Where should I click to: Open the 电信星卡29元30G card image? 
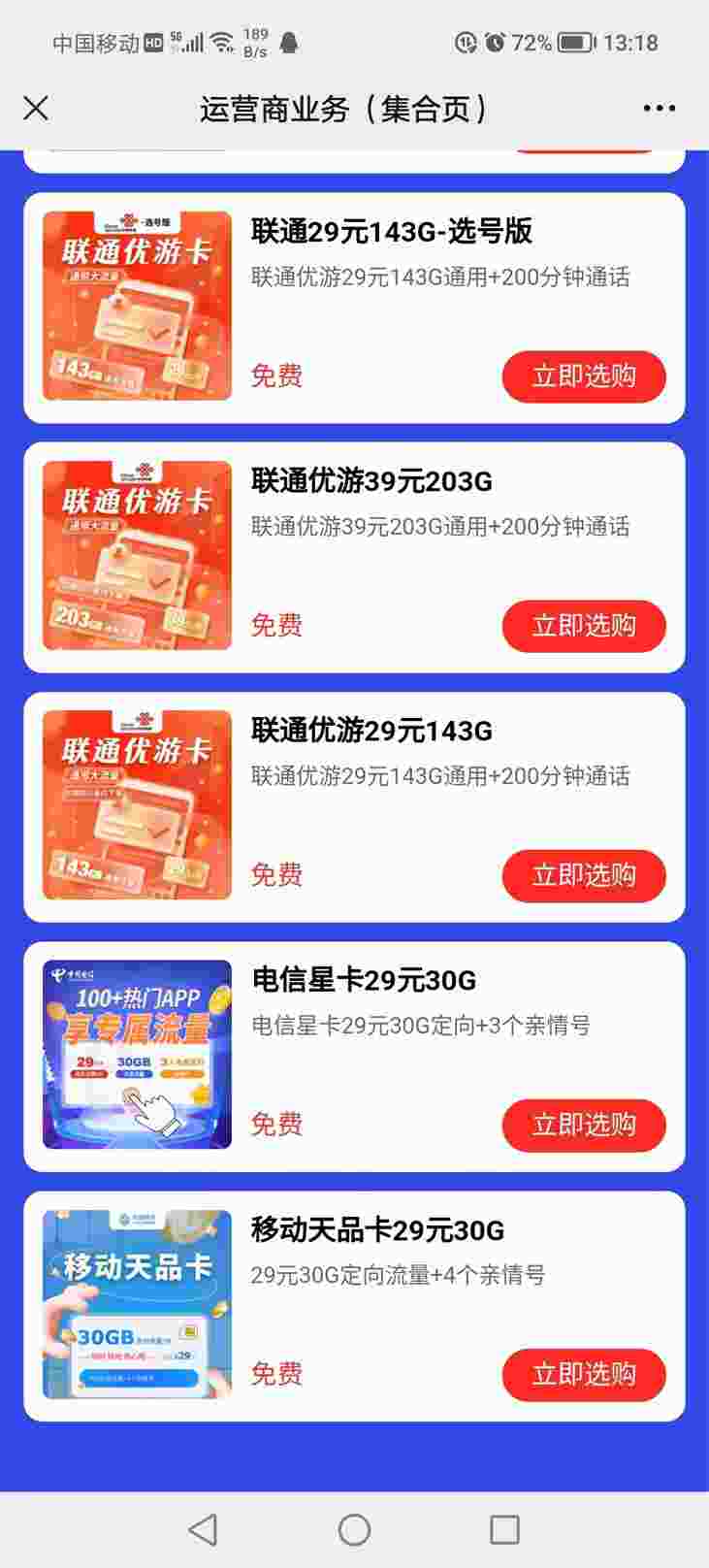pyautogui.click(x=137, y=1054)
